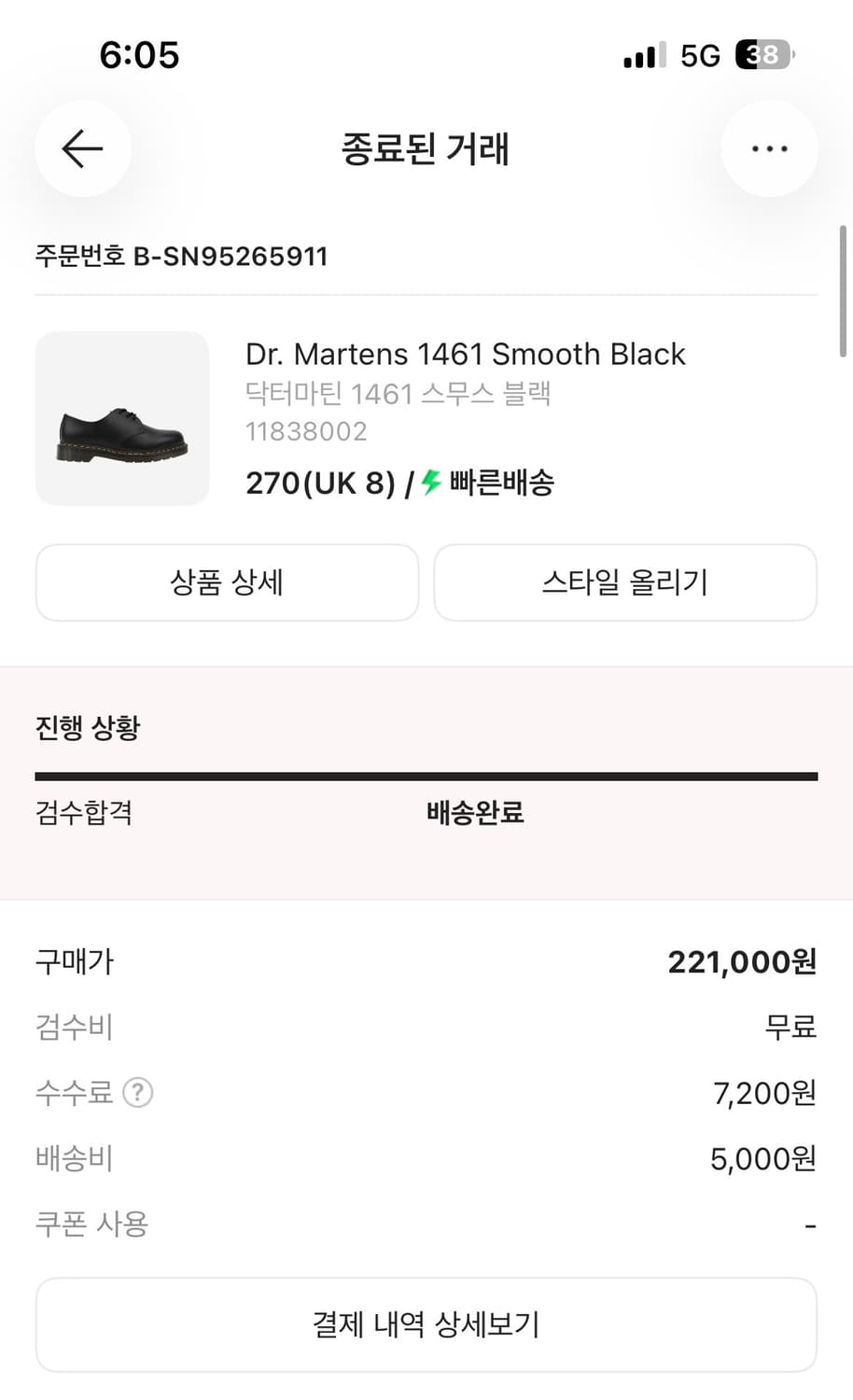
Task: Open 상품 상세 product details
Action: coord(227,582)
